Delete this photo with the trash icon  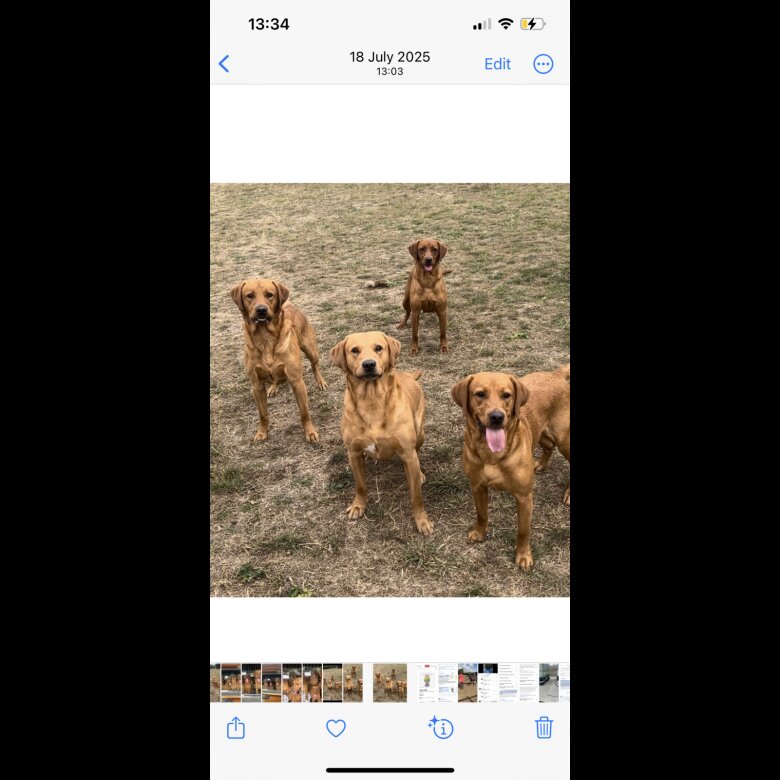pos(544,728)
